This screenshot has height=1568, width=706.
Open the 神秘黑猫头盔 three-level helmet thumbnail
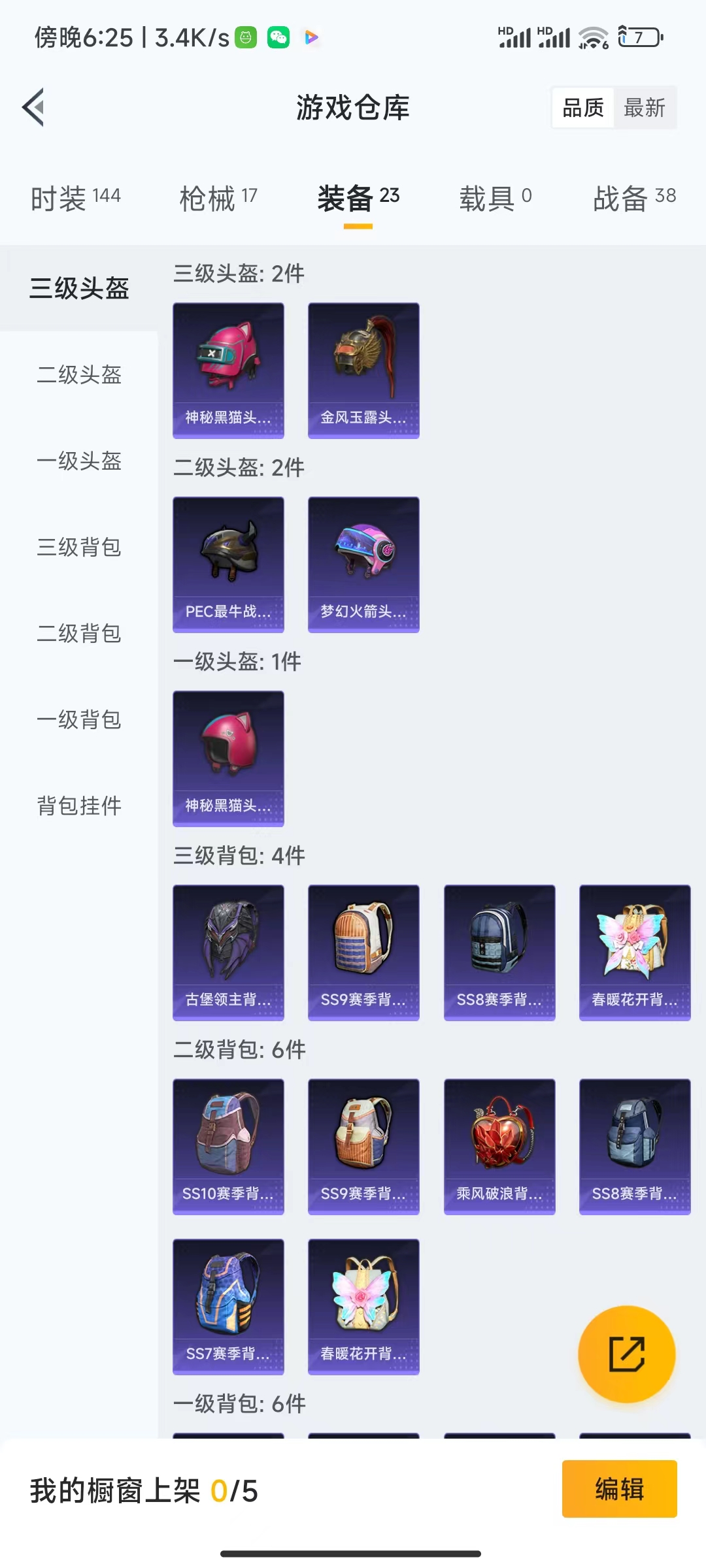[x=228, y=369]
